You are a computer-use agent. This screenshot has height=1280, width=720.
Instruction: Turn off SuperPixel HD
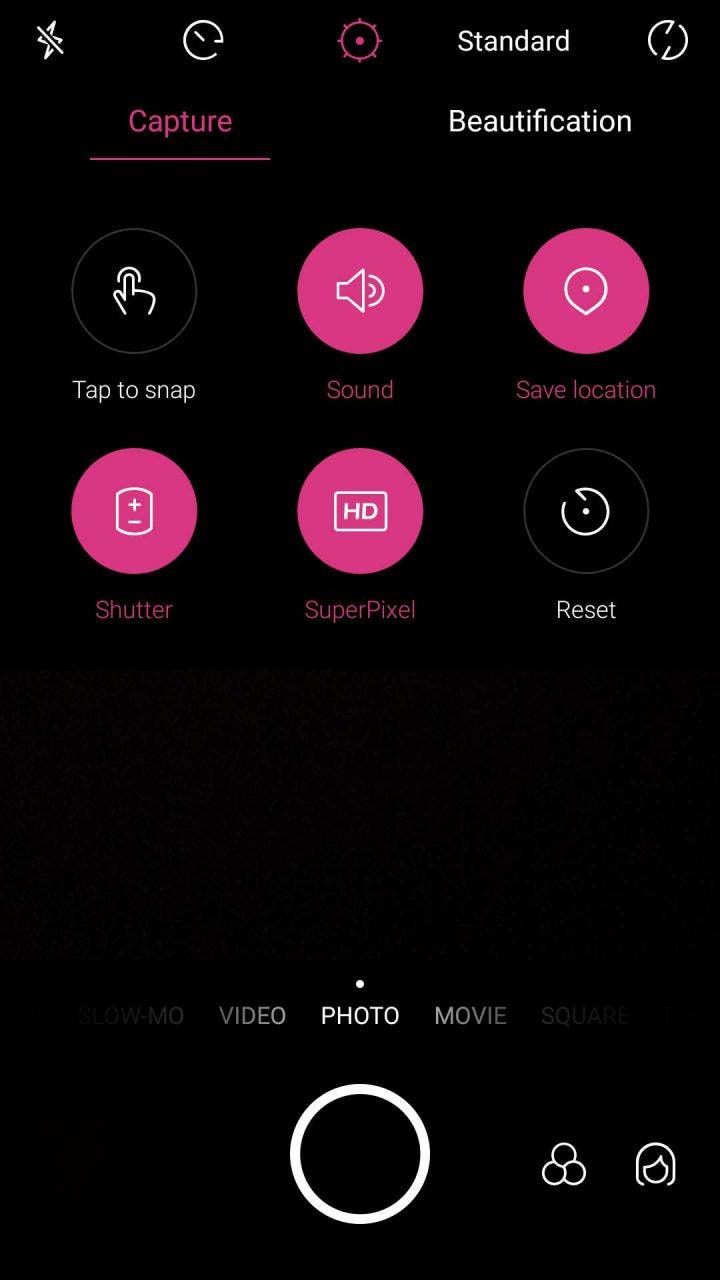click(360, 511)
